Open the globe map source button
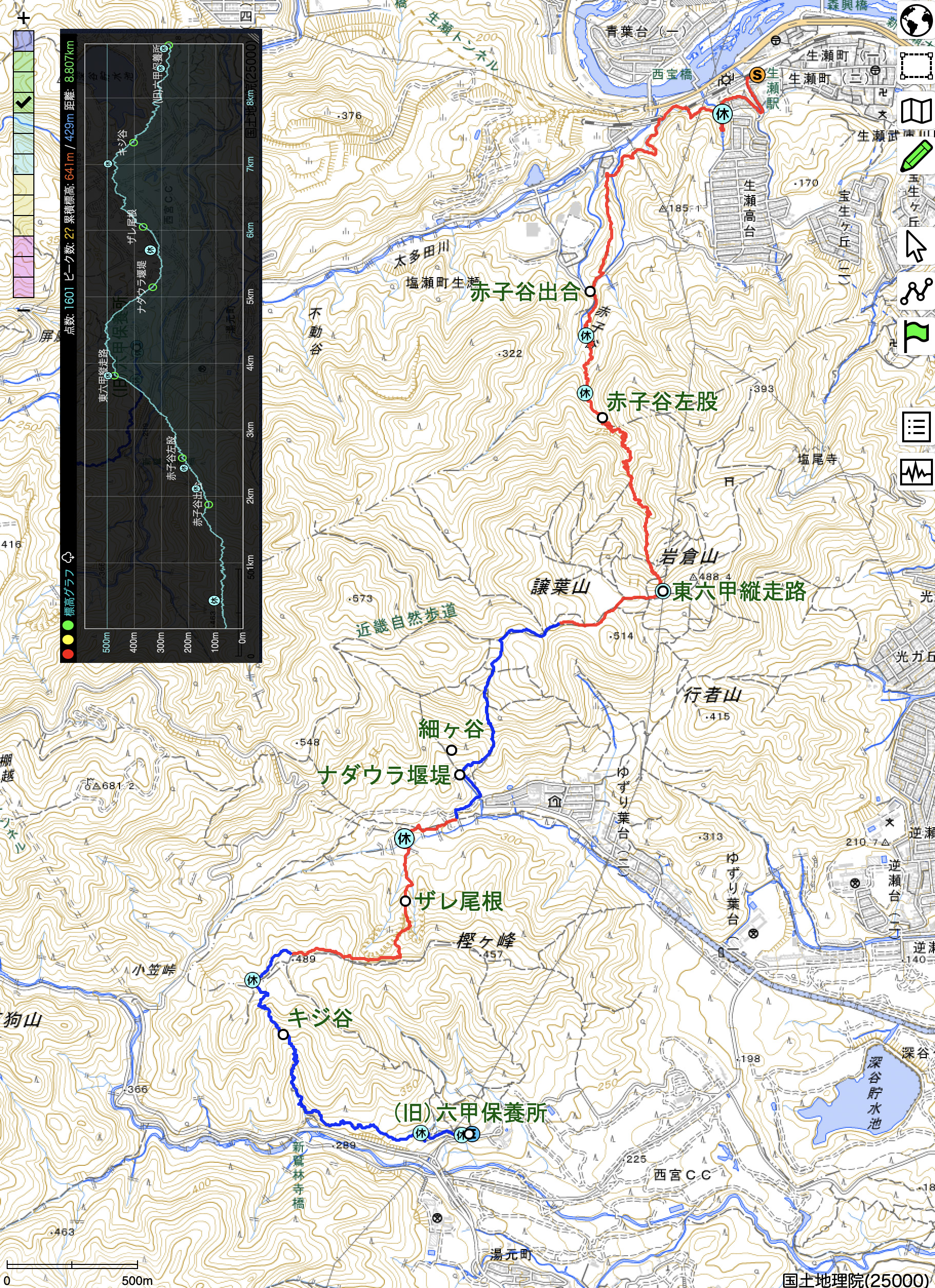 point(915,22)
